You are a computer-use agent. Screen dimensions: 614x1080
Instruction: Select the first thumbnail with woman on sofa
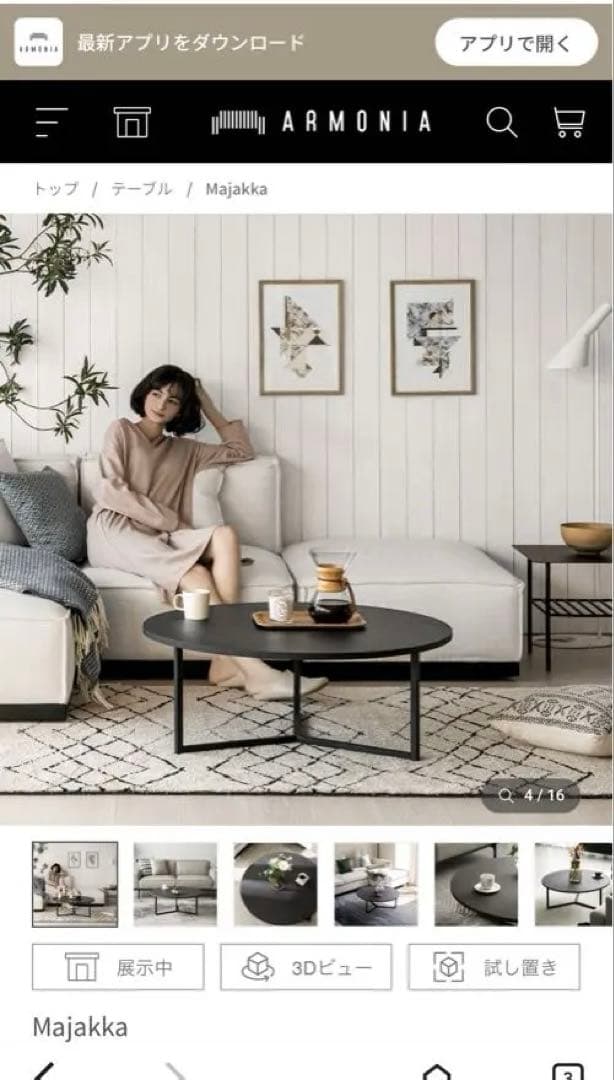(x=75, y=884)
